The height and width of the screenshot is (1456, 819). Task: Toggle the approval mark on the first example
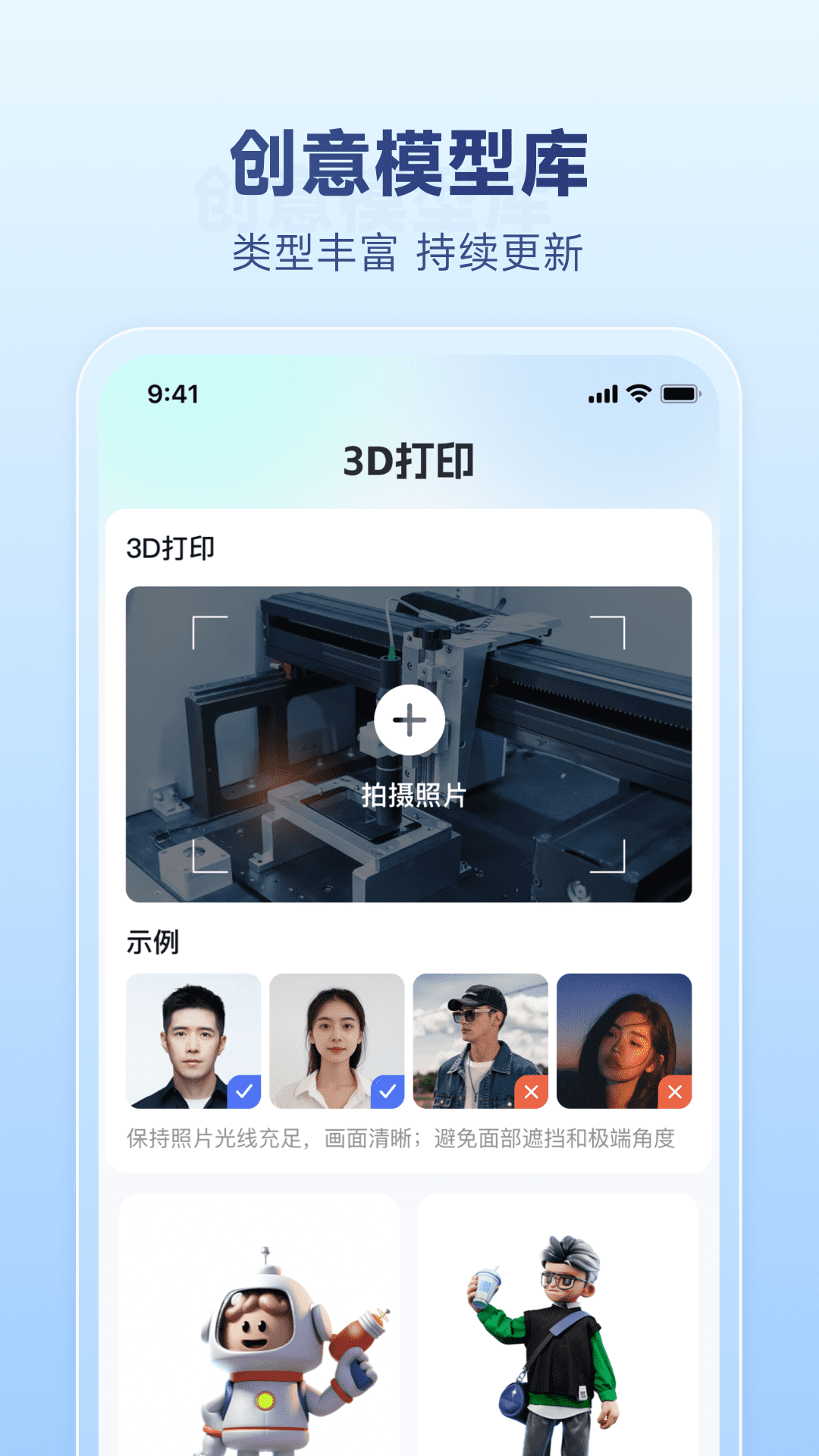244,1092
